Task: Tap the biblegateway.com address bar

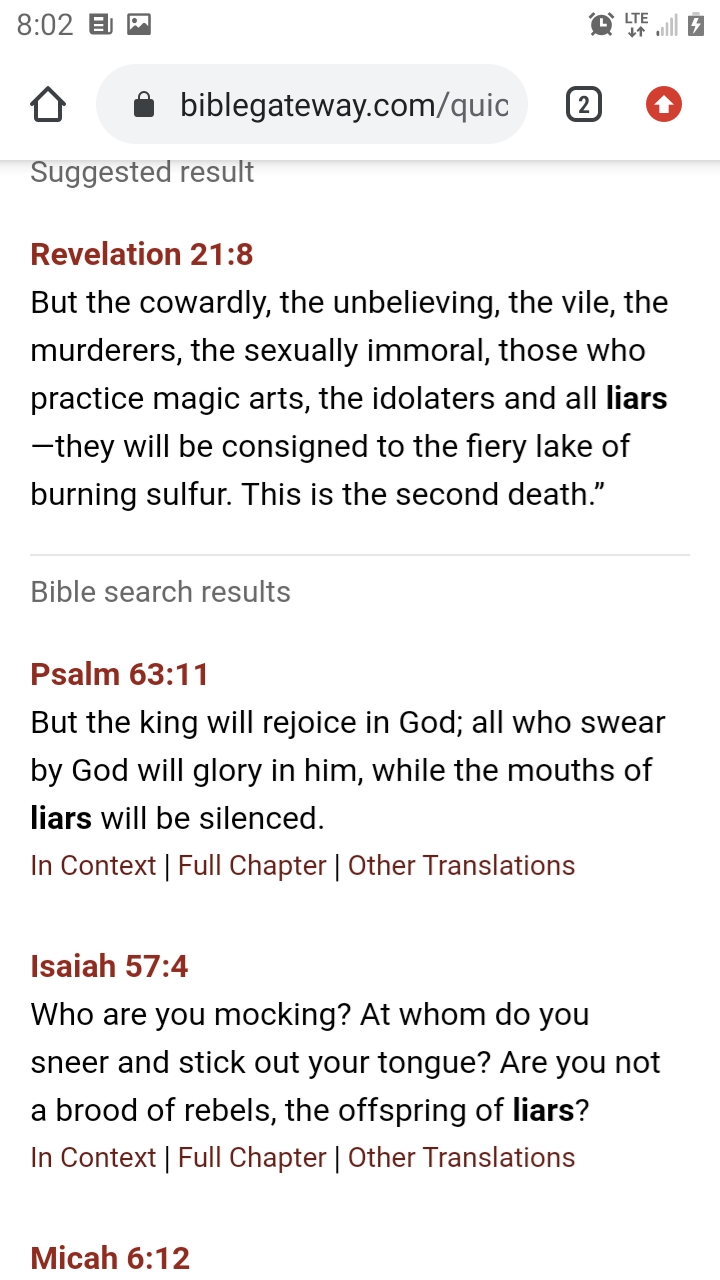Action: [311, 104]
